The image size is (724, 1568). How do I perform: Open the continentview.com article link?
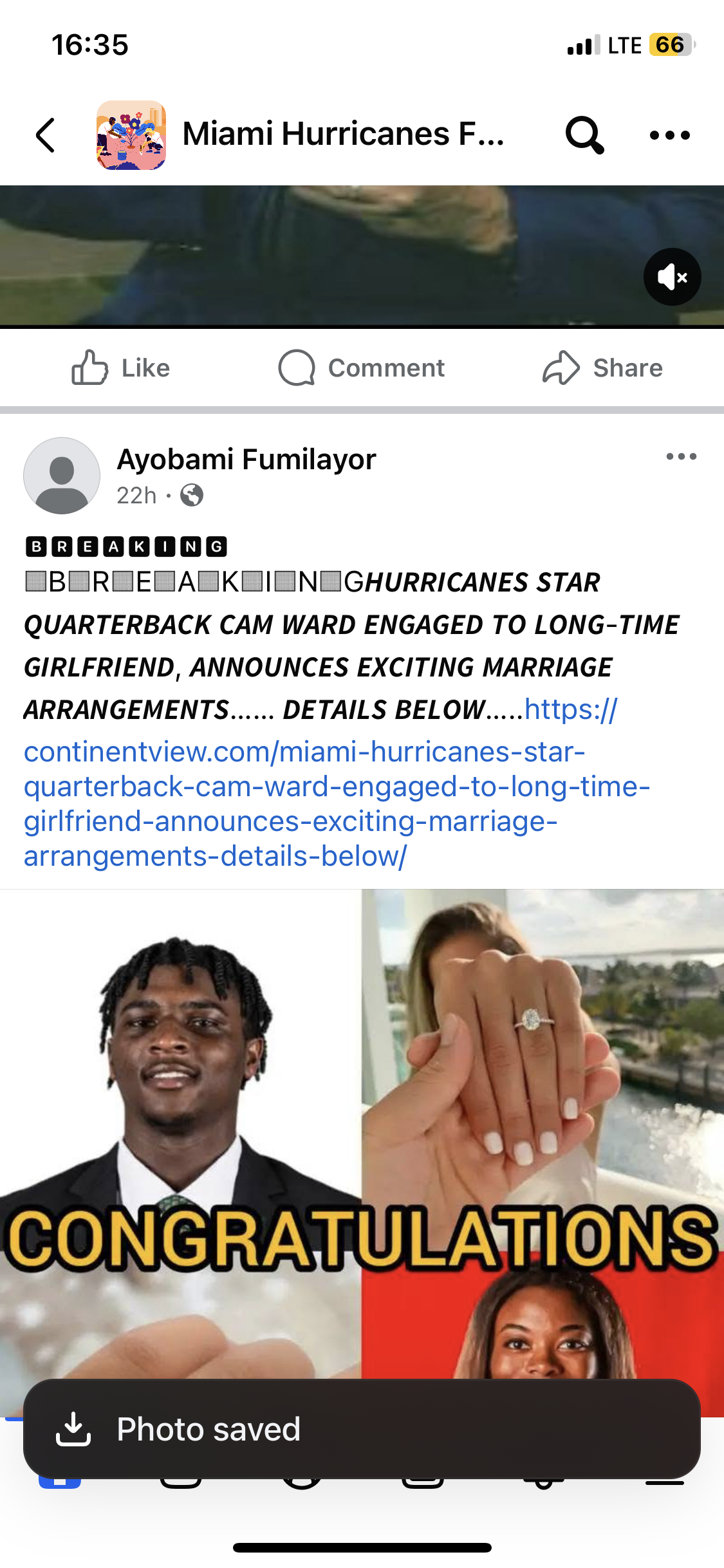tap(337, 786)
